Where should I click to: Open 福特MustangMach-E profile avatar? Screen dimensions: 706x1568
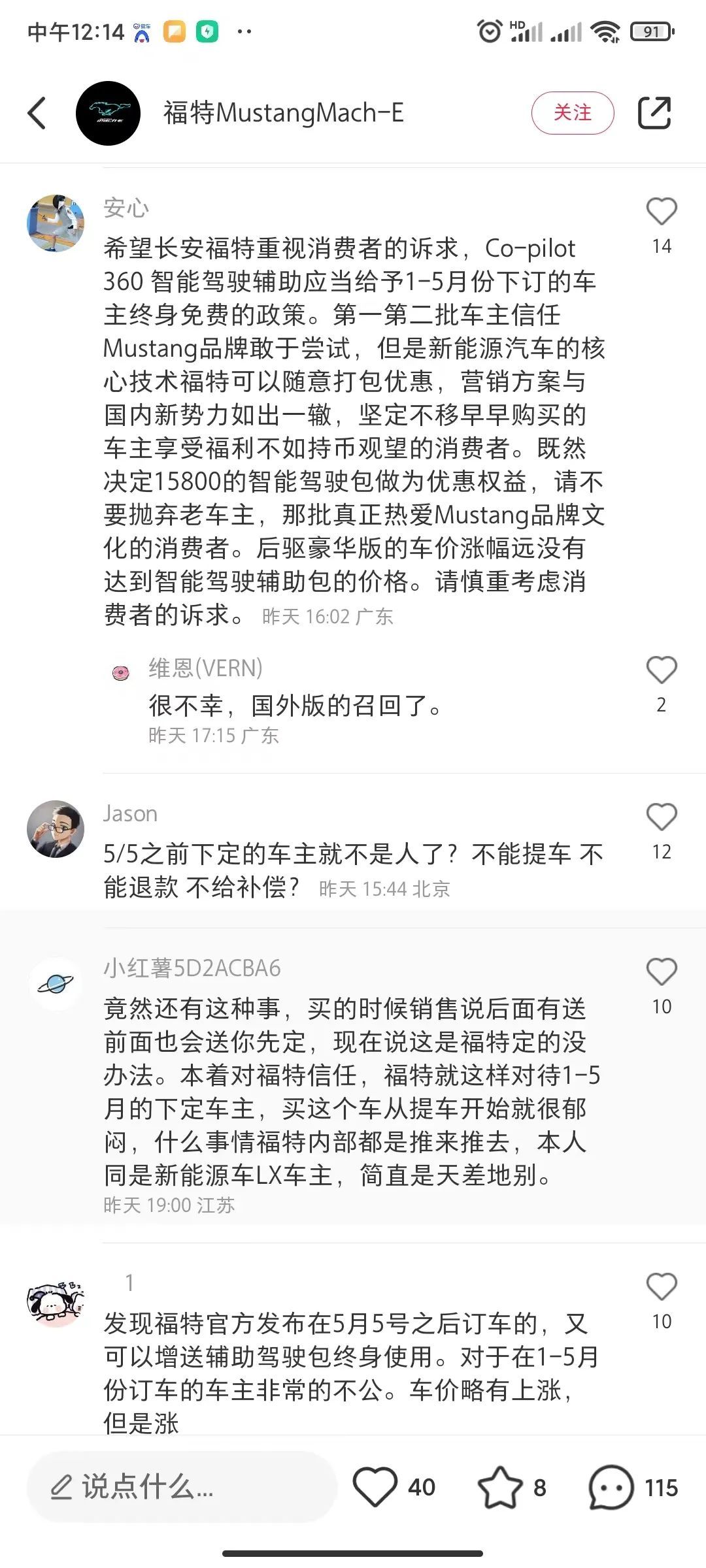pos(108,113)
